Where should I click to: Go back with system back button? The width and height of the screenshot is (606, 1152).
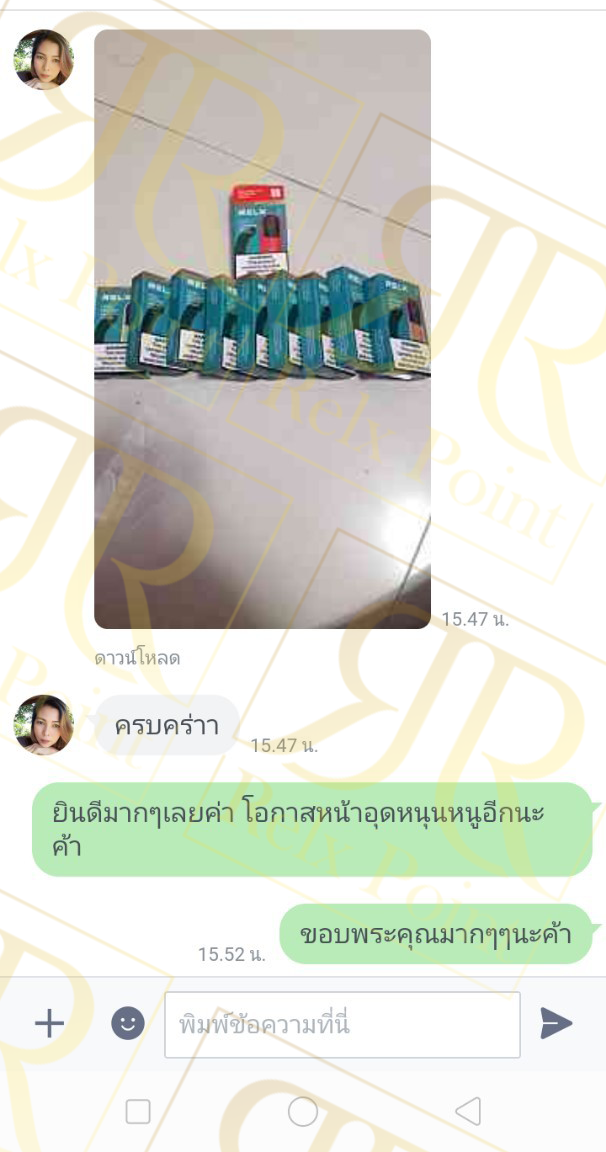[x=468, y=1111]
